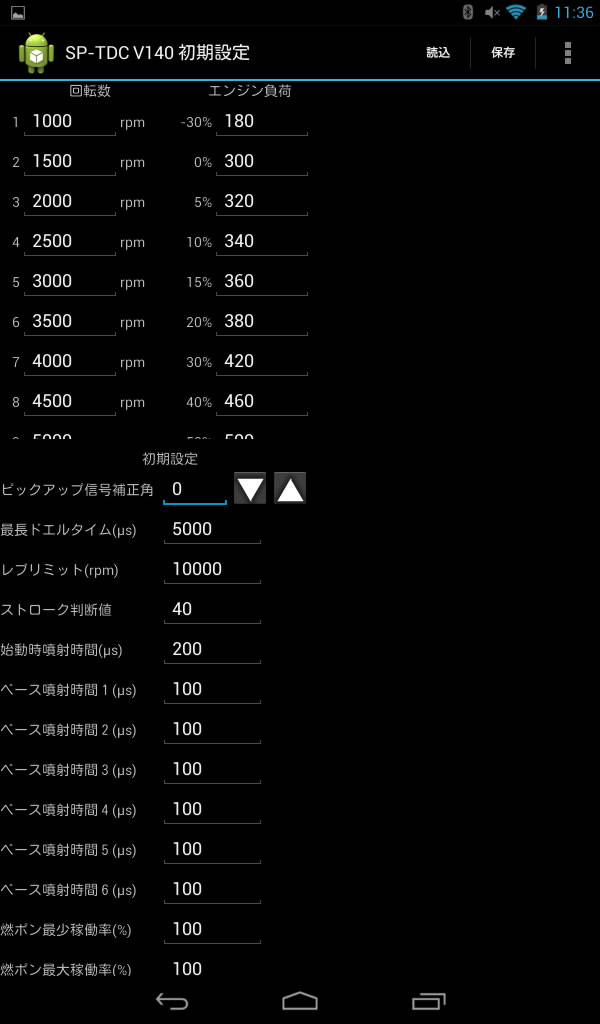Edit the ベース噴射時間 1 field
Screen dimensions: 600x1024
point(212,689)
